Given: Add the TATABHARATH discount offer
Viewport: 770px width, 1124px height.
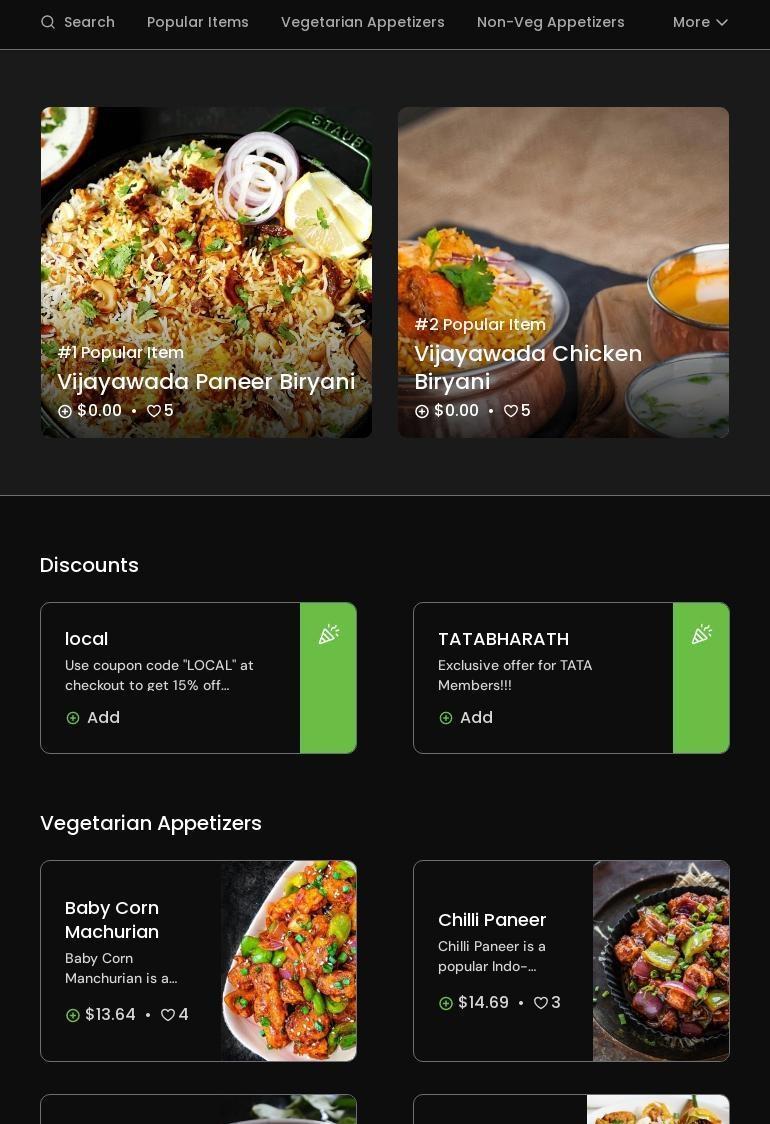Looking at the screenshot, I should [466, 718].
